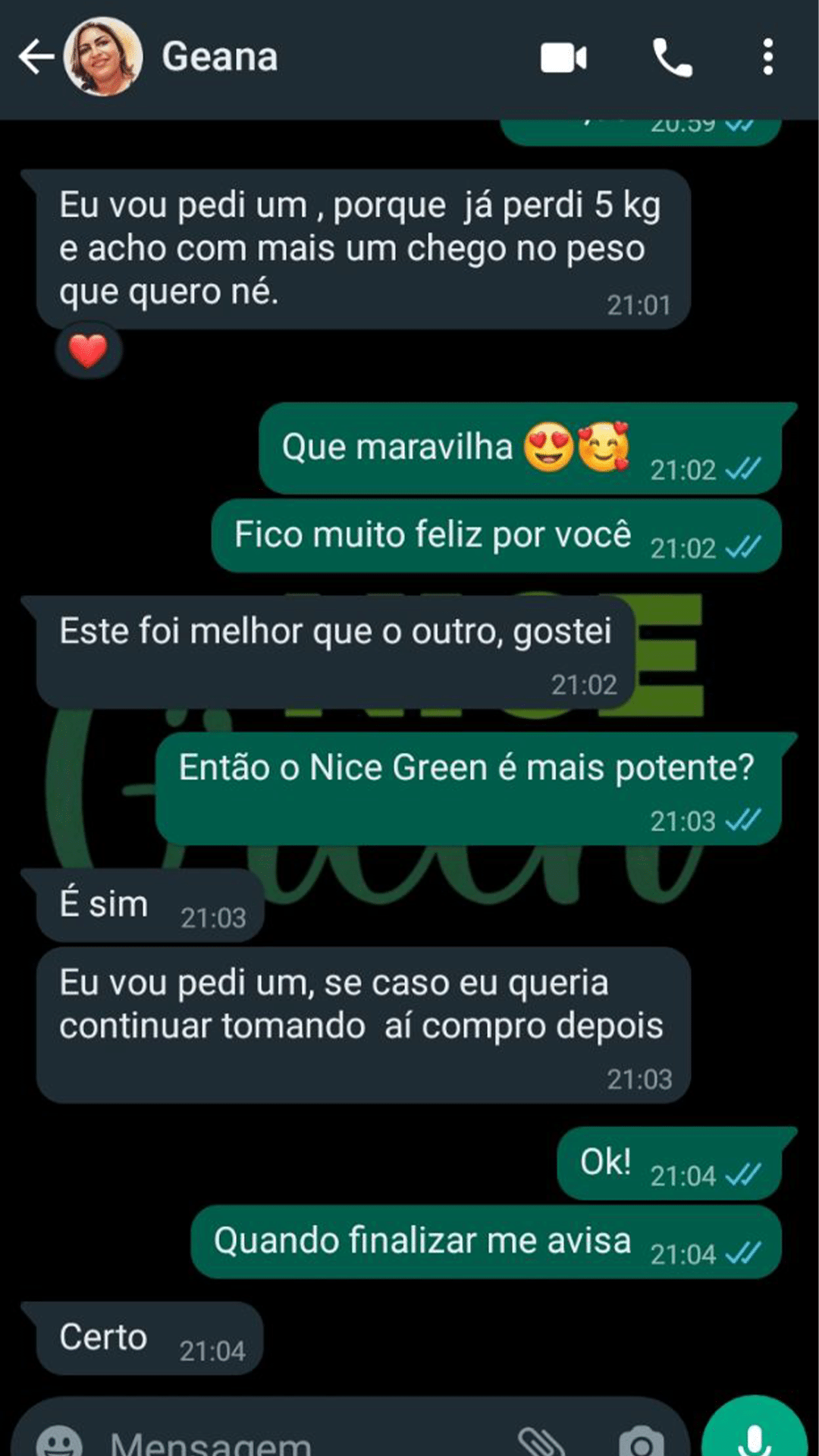Go back to the chat list
The width and height of the screenshot is (819, 1456).
pyautogui.click(x=36, y=57)
